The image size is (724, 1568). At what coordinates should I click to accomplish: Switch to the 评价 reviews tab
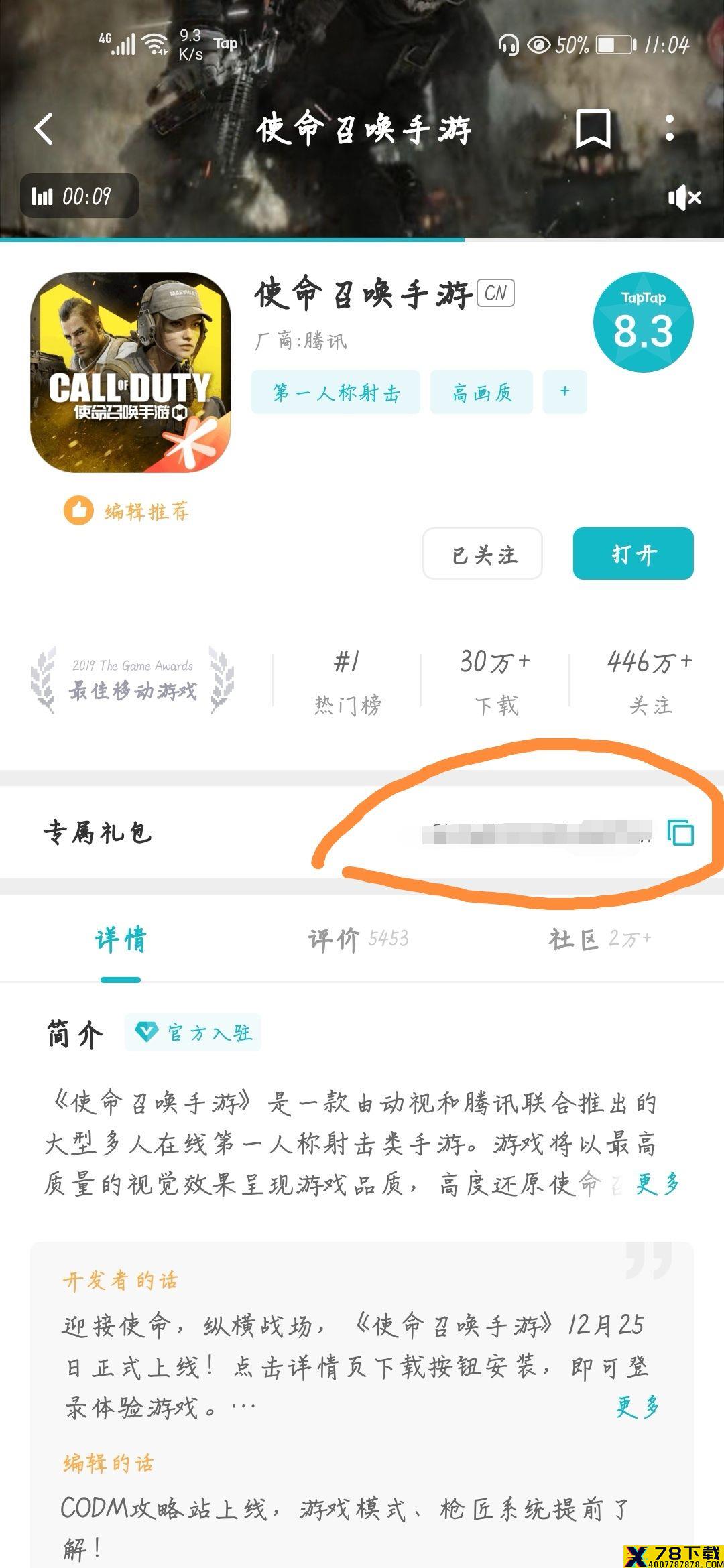click(359, 939)
